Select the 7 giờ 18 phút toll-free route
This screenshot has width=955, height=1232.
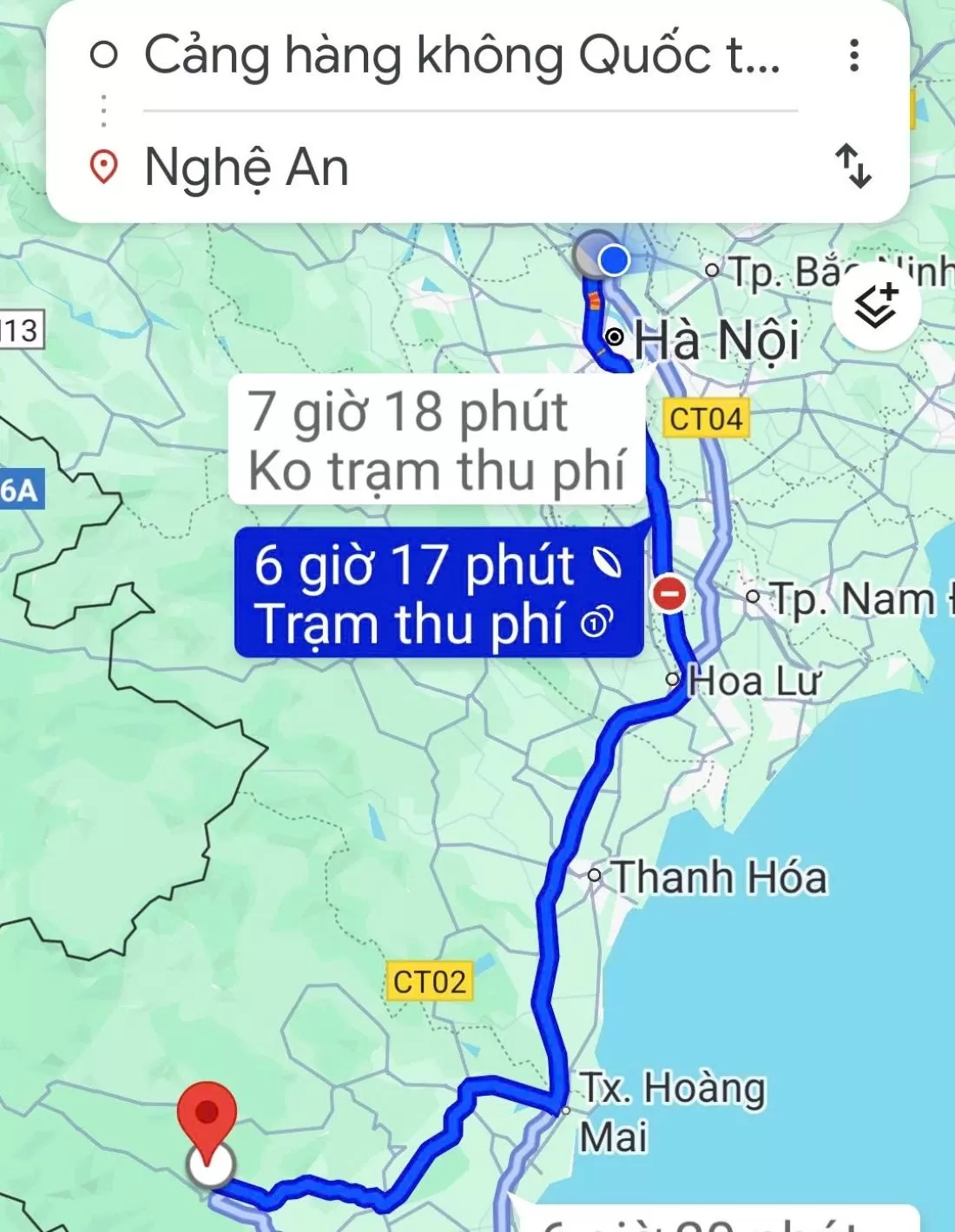click(437, 440)
